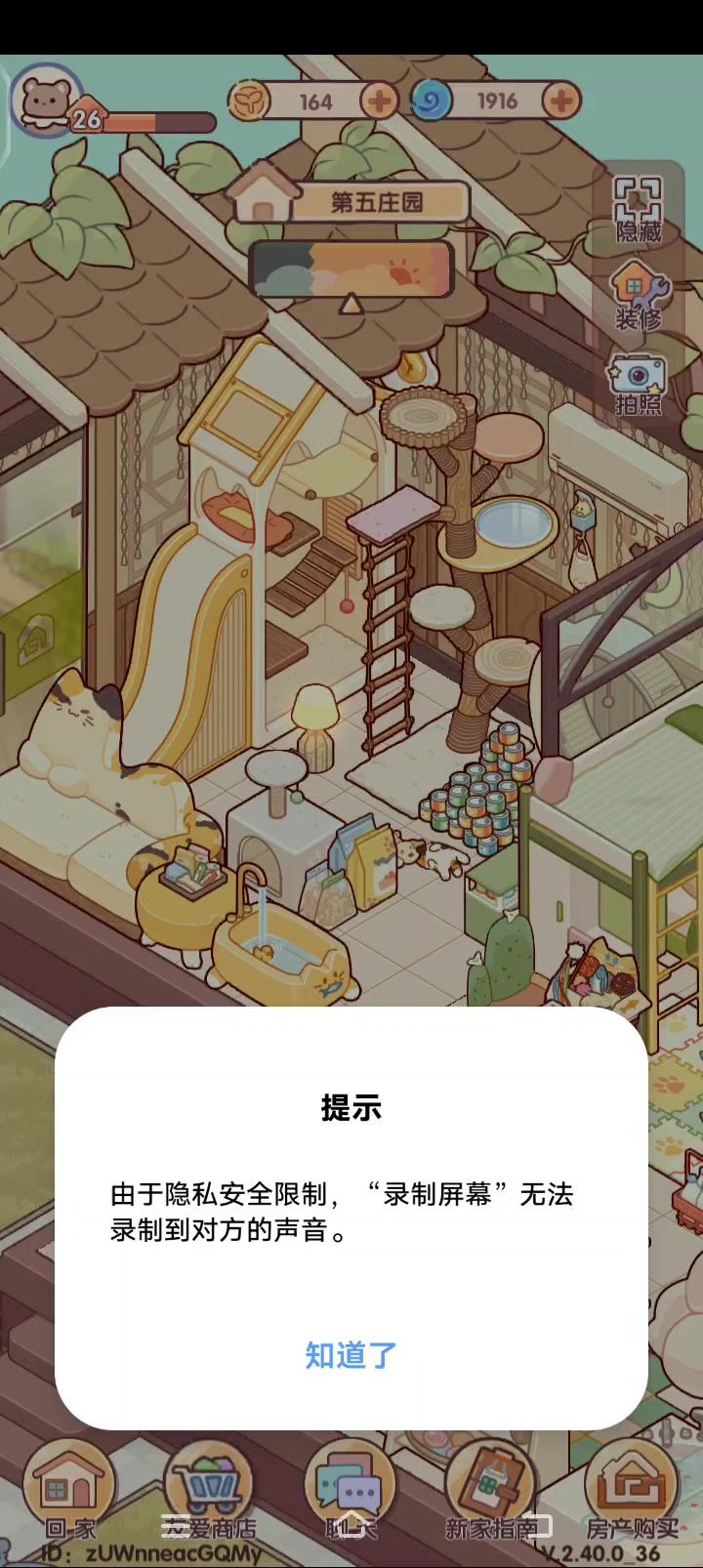Add more coins via the 164 plus button

[379, 101]
